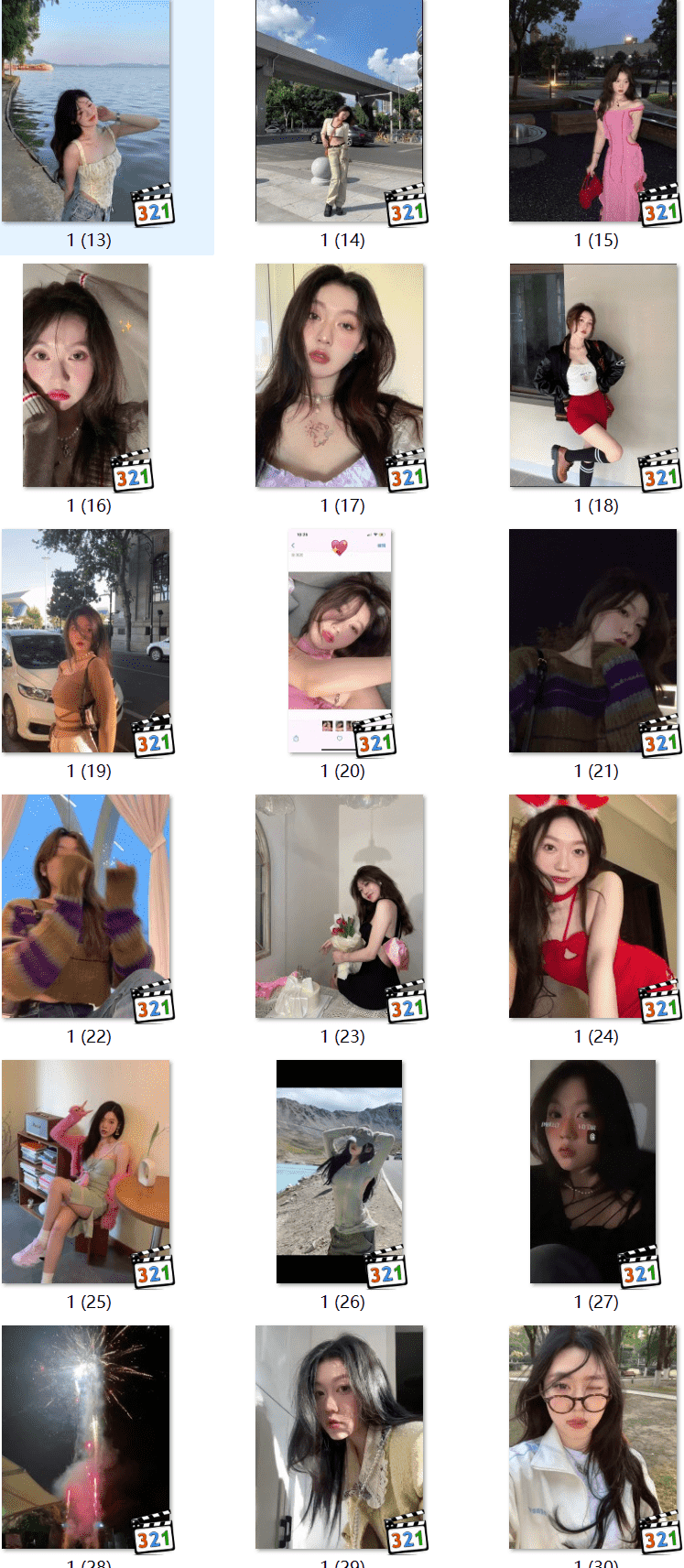Select file 1 (25)
The image size is (684, 1568).
coord(86,1172)
